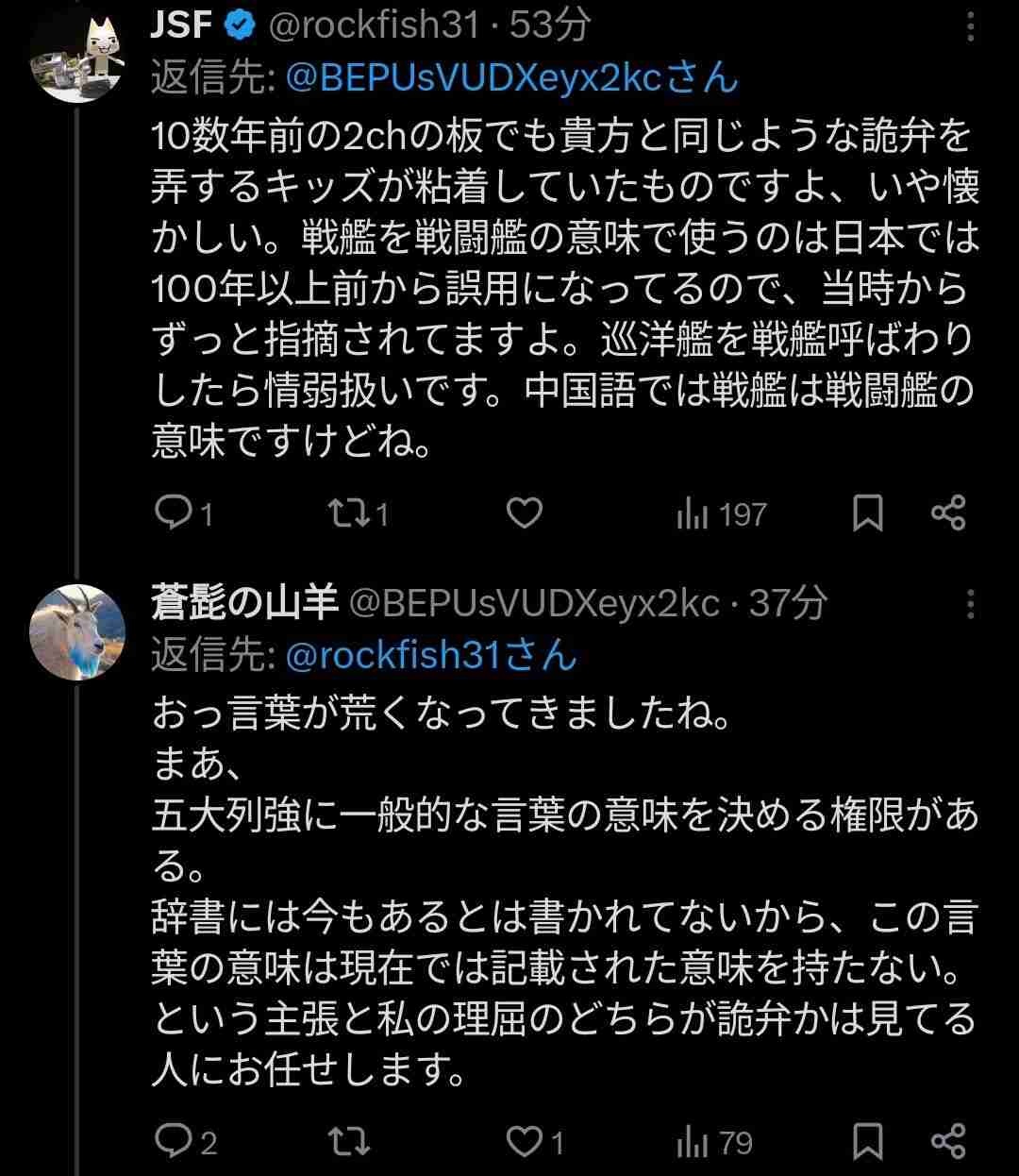Like 蒼髭の山羊's tweet
Viewport: 1019px width, 1176px height.
[524, 1143]
